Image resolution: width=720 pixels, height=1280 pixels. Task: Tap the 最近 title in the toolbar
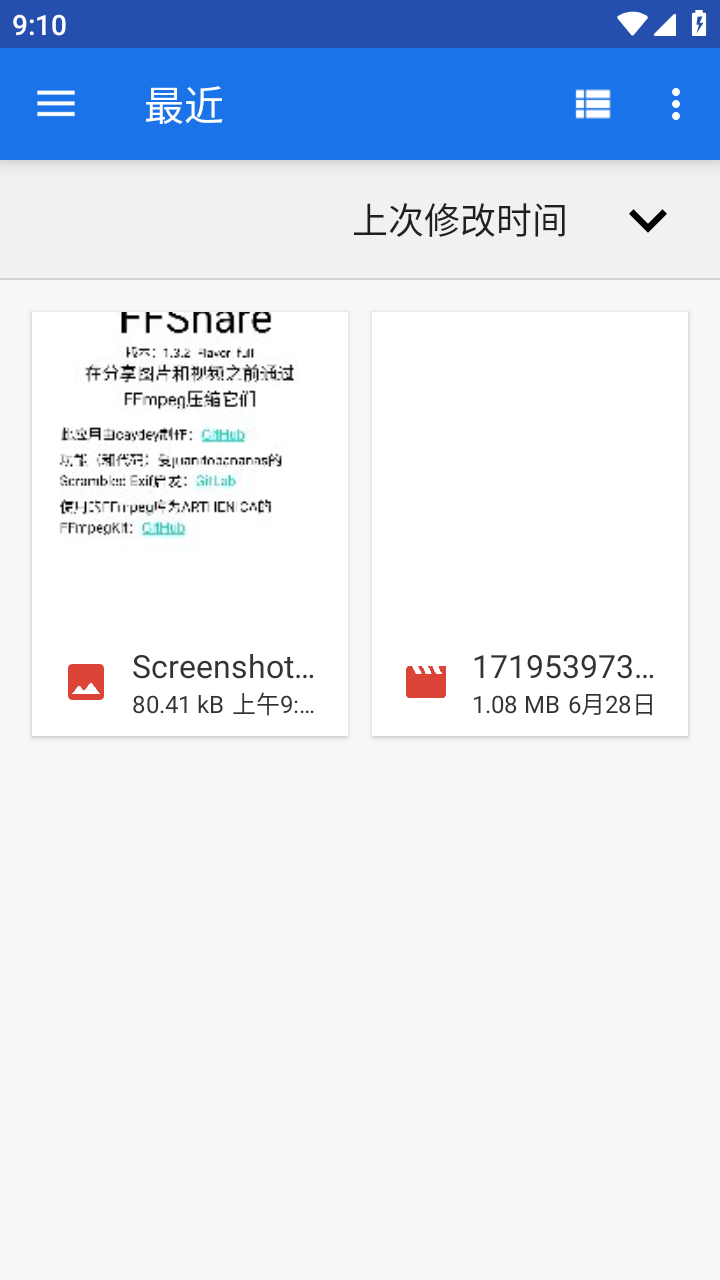(x=185, y=104)
